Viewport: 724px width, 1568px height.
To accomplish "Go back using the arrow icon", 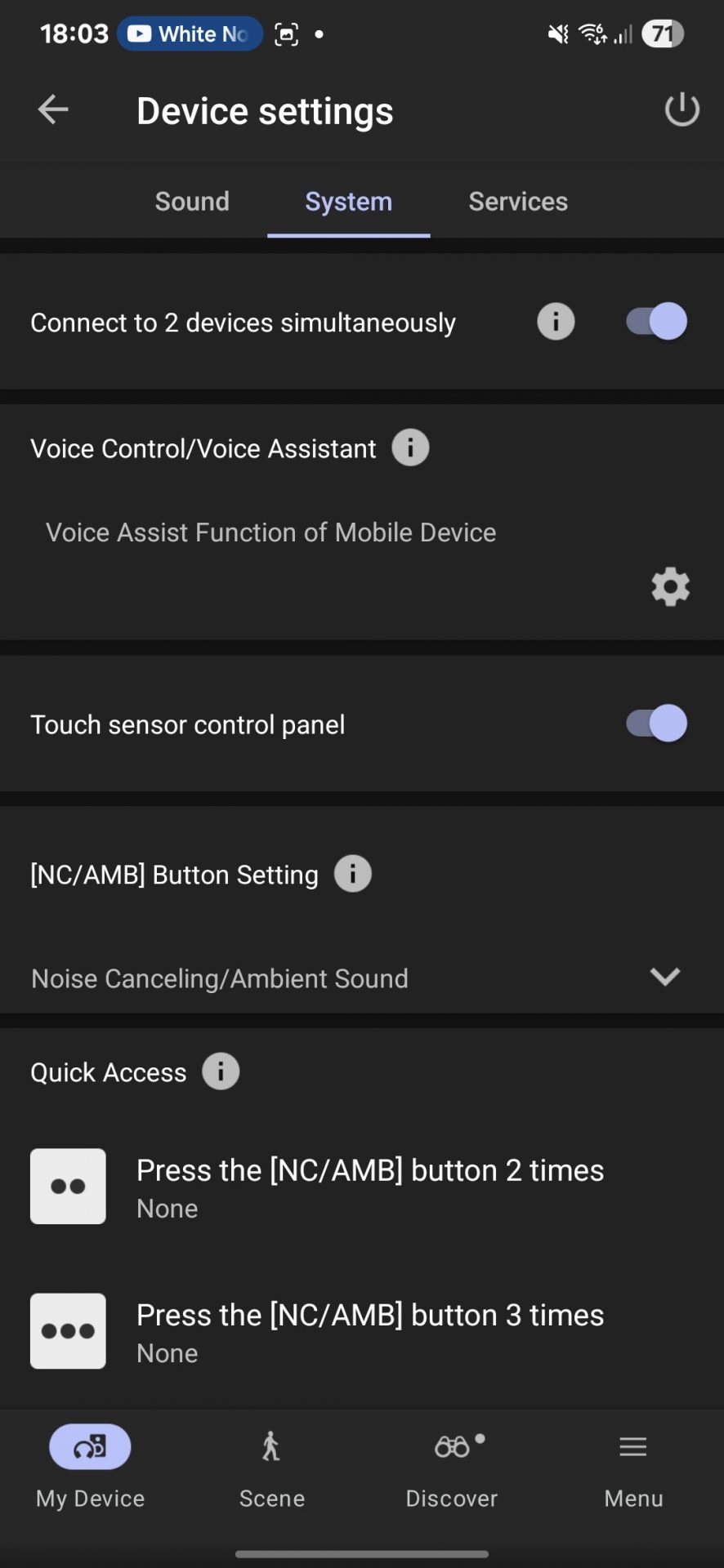I will coord(53,109).
